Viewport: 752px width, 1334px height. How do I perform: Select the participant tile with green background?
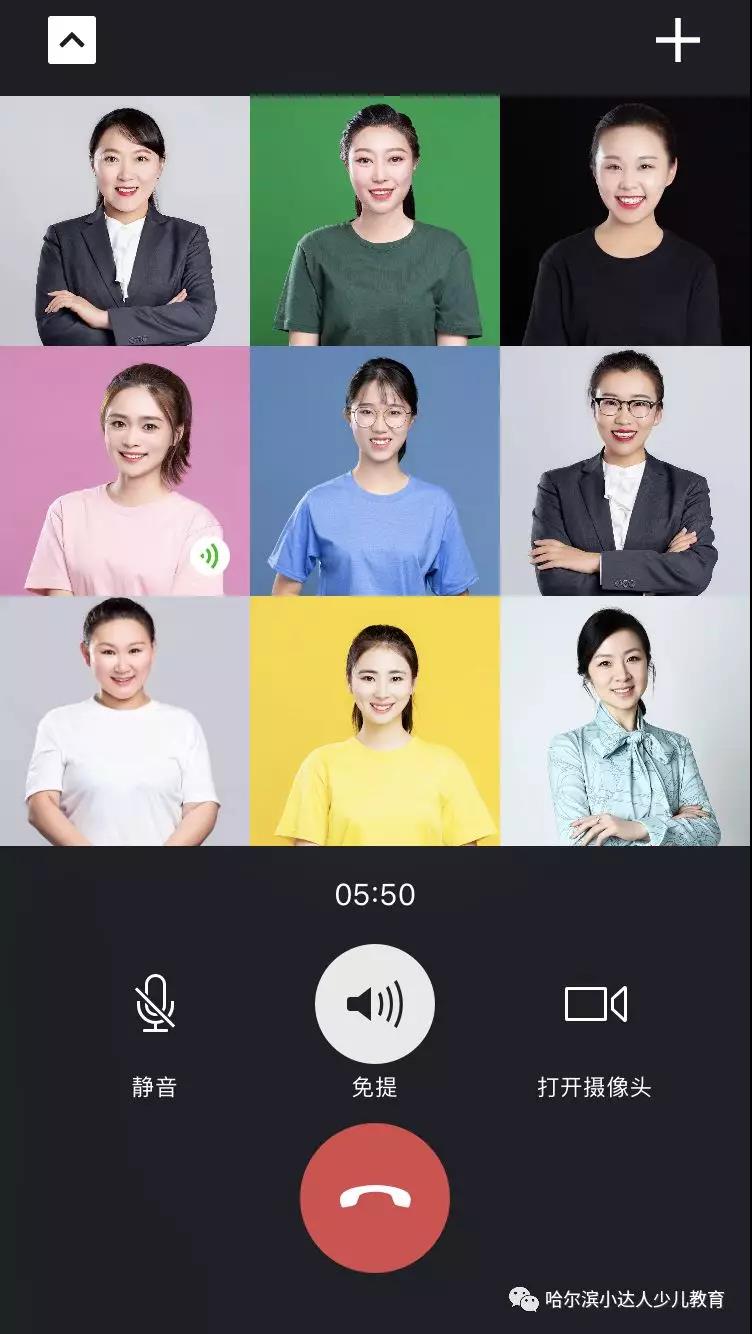coord(375,221)
